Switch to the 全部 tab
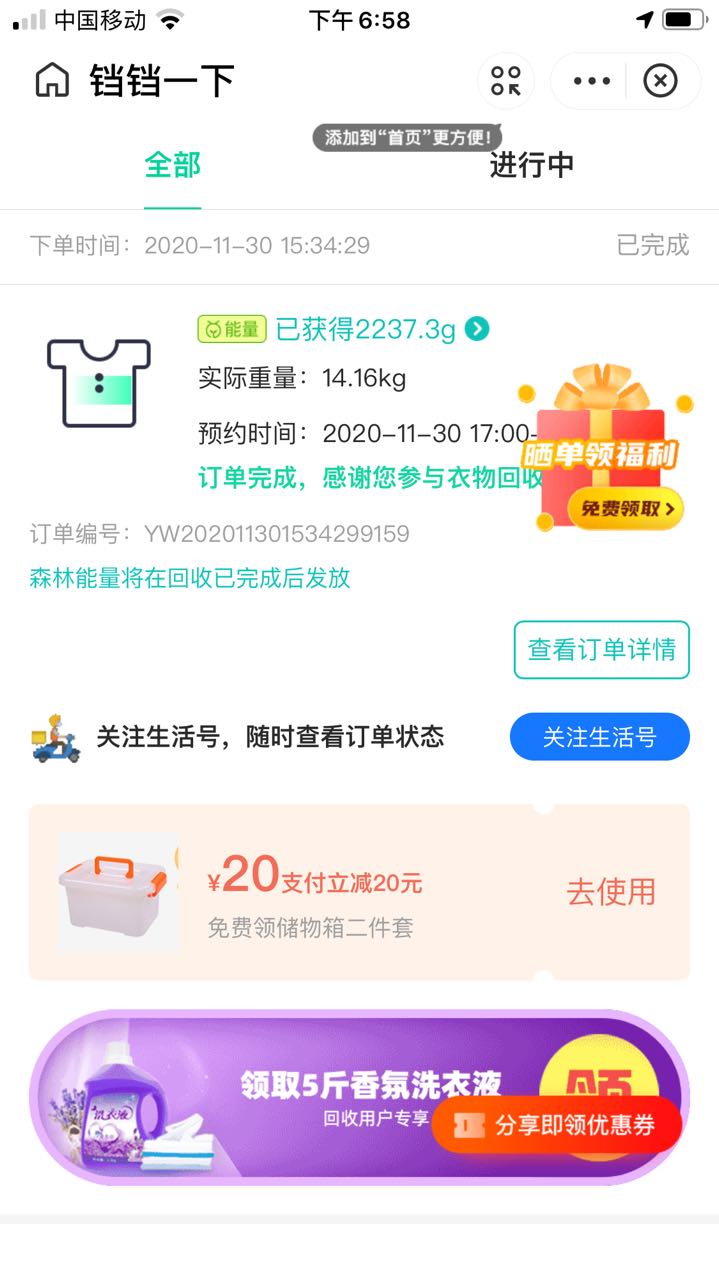 (172, 166)
